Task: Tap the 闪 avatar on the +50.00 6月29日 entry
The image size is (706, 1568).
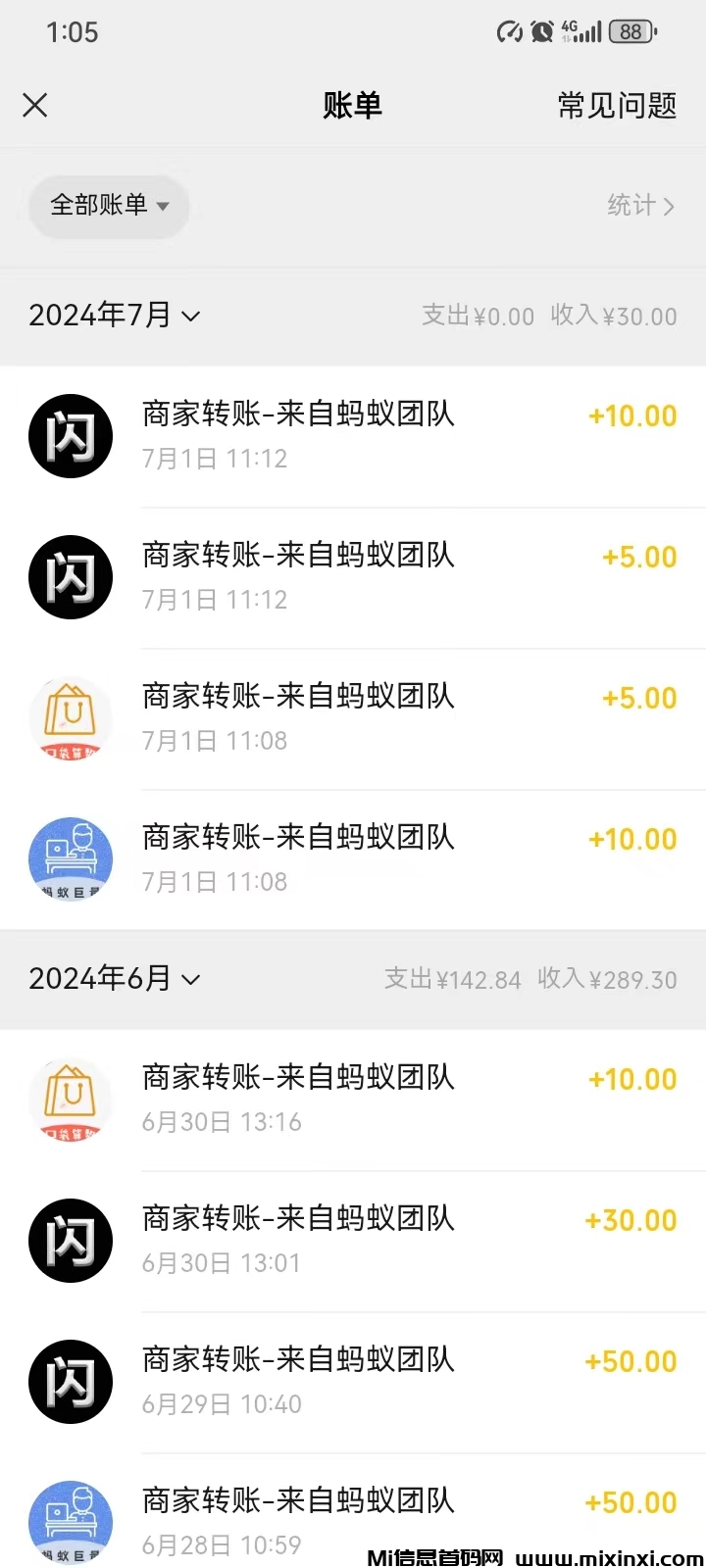Action: pos(71,1381)
